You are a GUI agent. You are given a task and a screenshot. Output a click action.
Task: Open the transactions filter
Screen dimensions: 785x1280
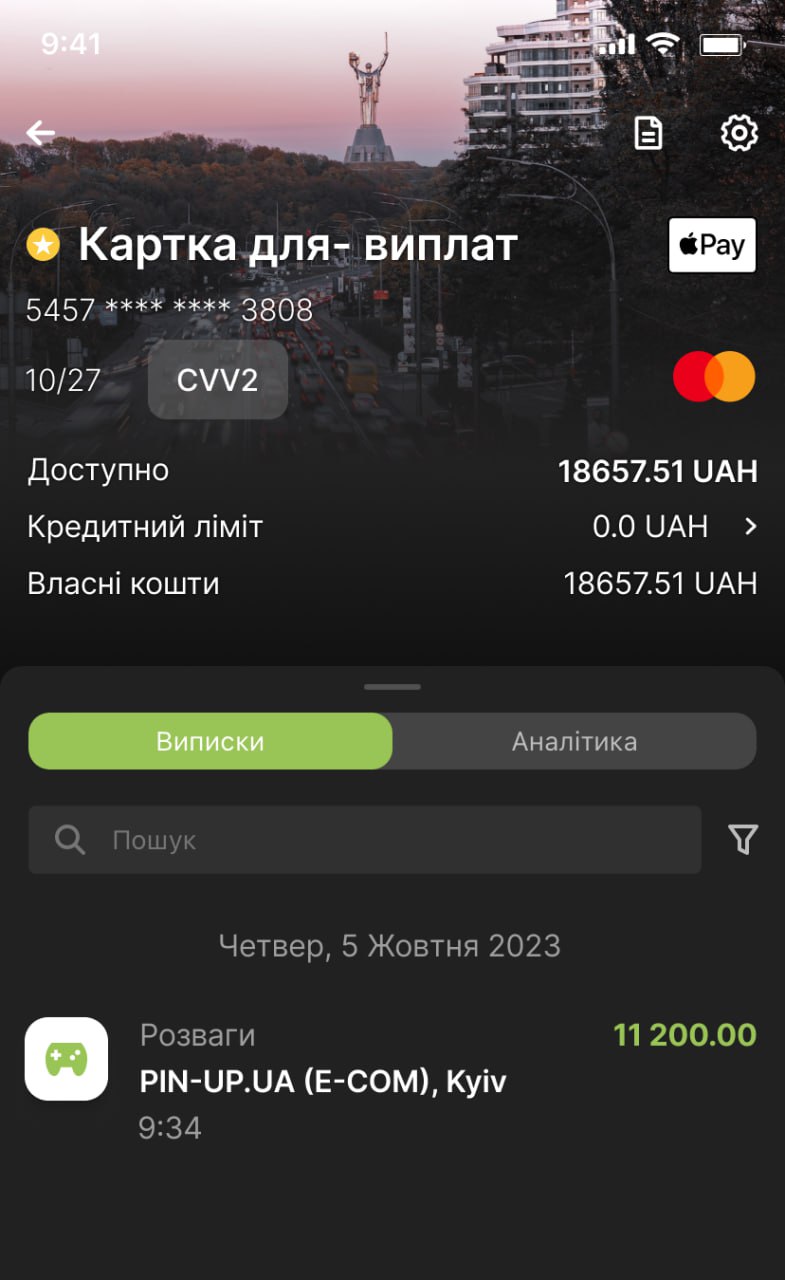click(742, 840)
